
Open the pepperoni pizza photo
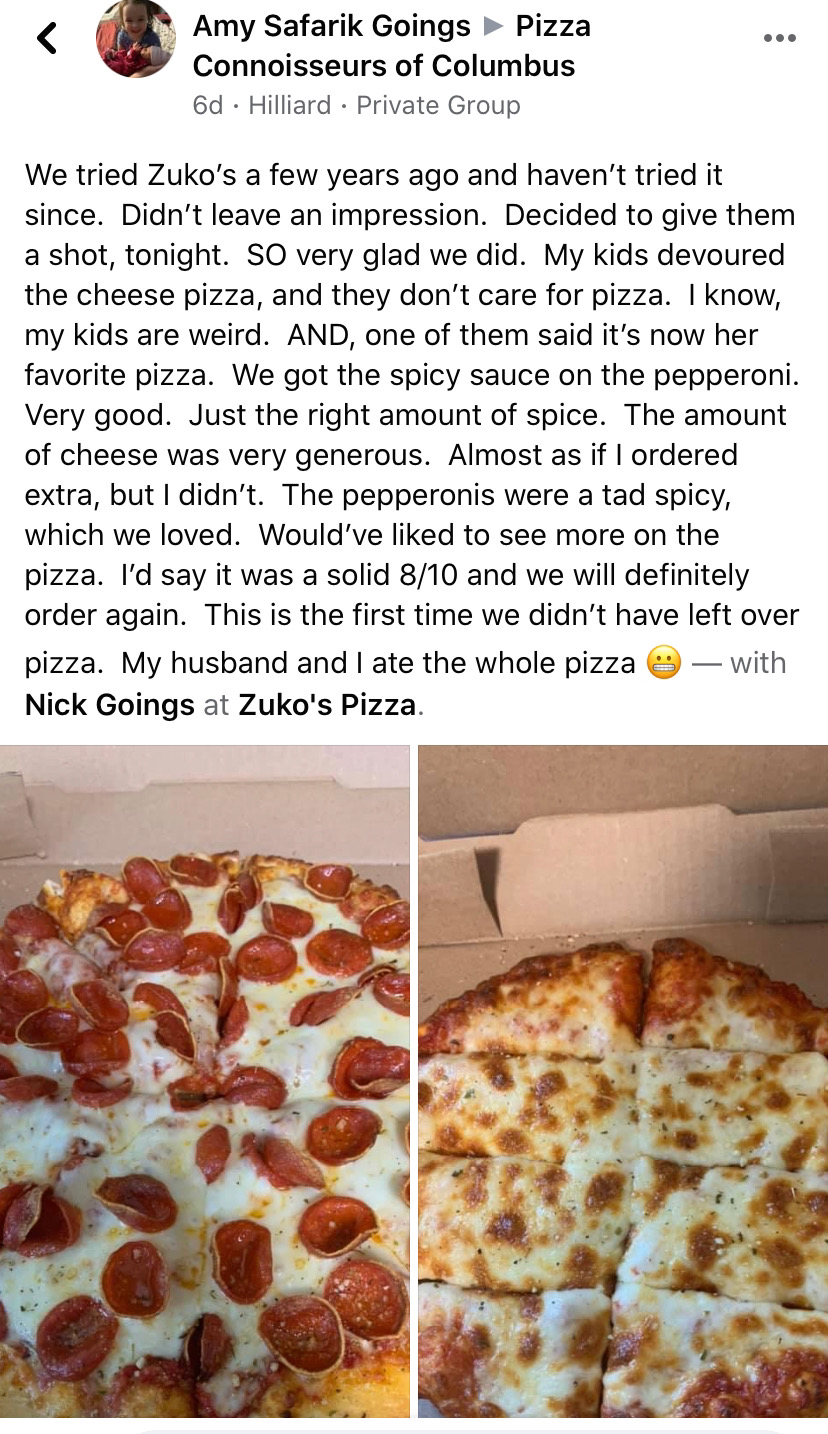point(205,1080)
